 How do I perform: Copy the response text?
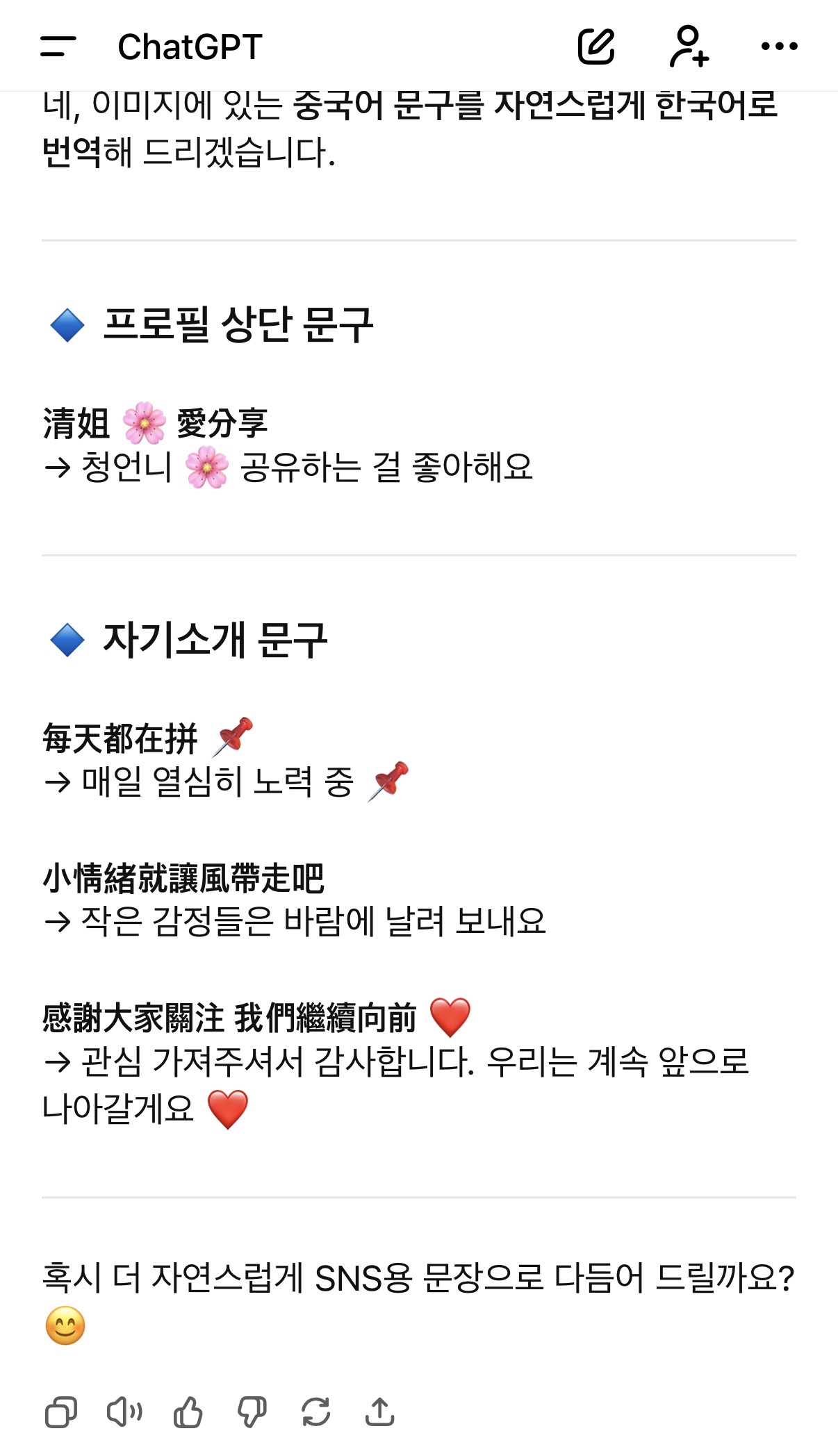click(61, 1412)
